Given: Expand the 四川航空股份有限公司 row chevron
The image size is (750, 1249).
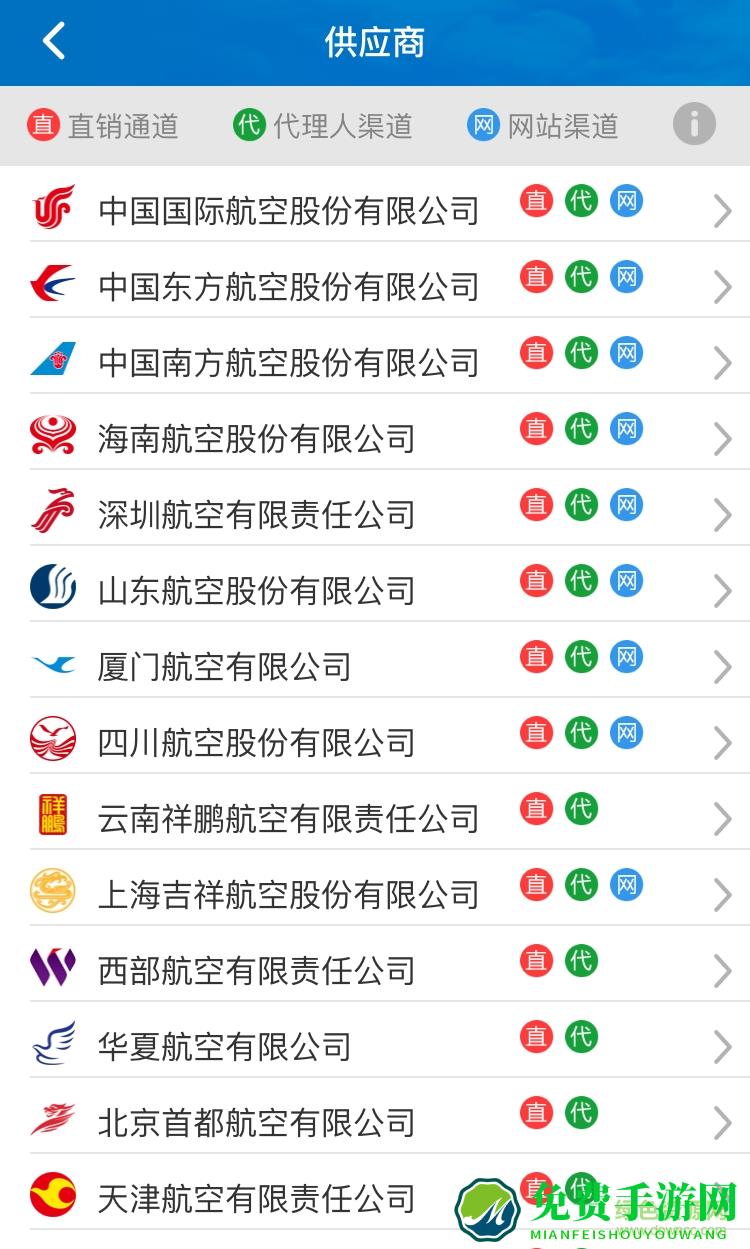Looking at the screenshot, I should pos(720,742).
